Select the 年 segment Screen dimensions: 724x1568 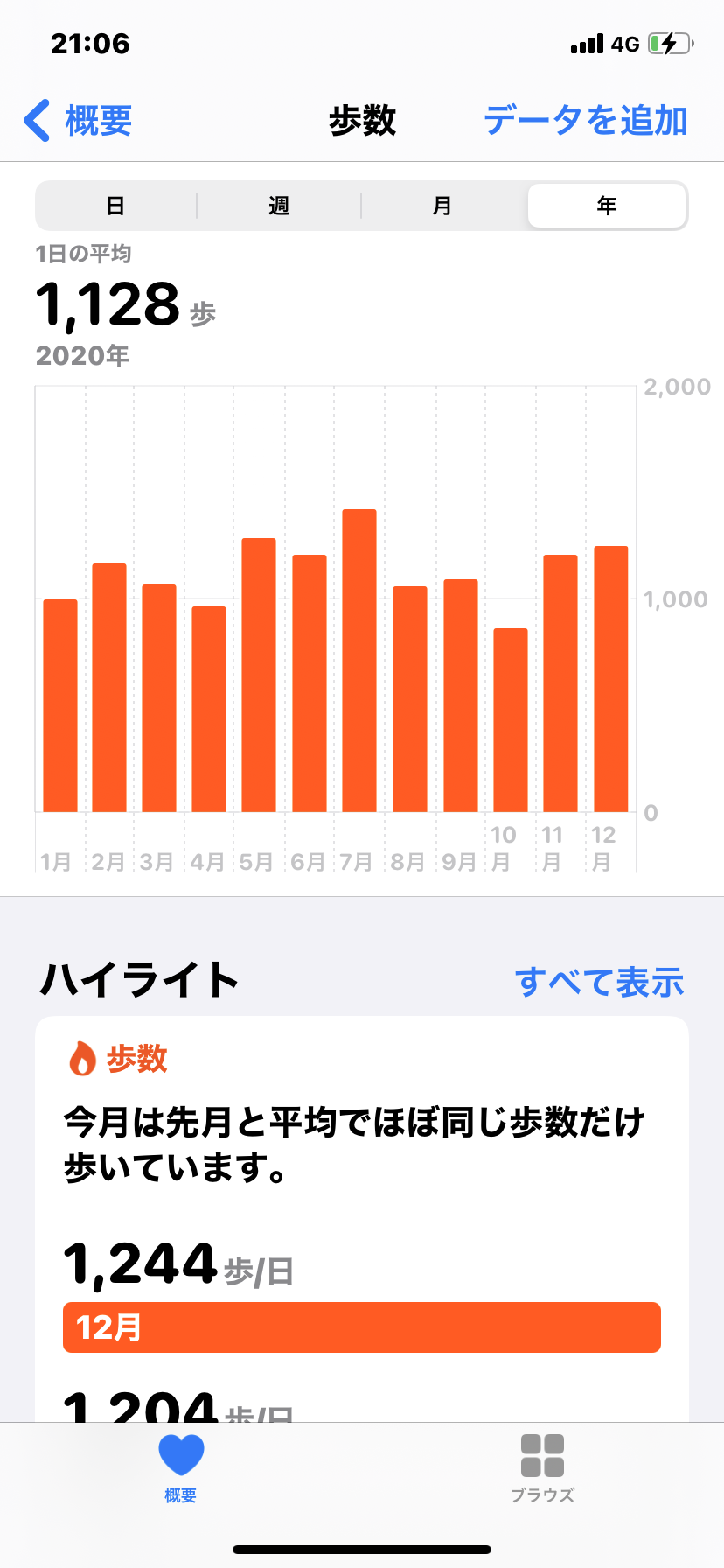pyautogui.click(x=607, y=206)
